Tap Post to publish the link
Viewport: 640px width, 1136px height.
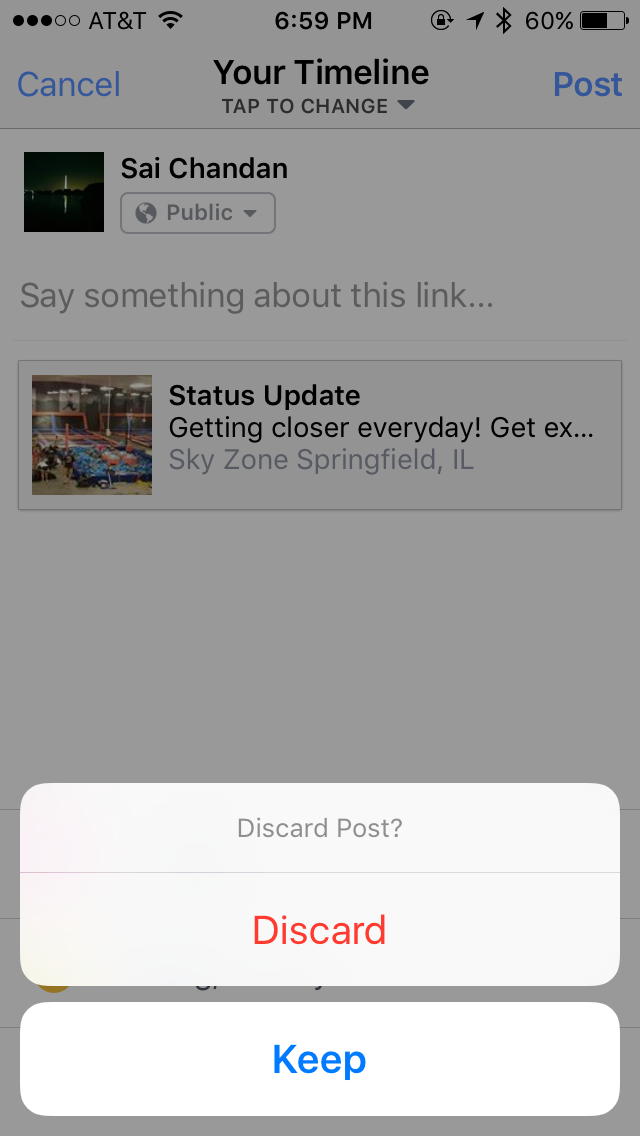[x=587, y=85]
